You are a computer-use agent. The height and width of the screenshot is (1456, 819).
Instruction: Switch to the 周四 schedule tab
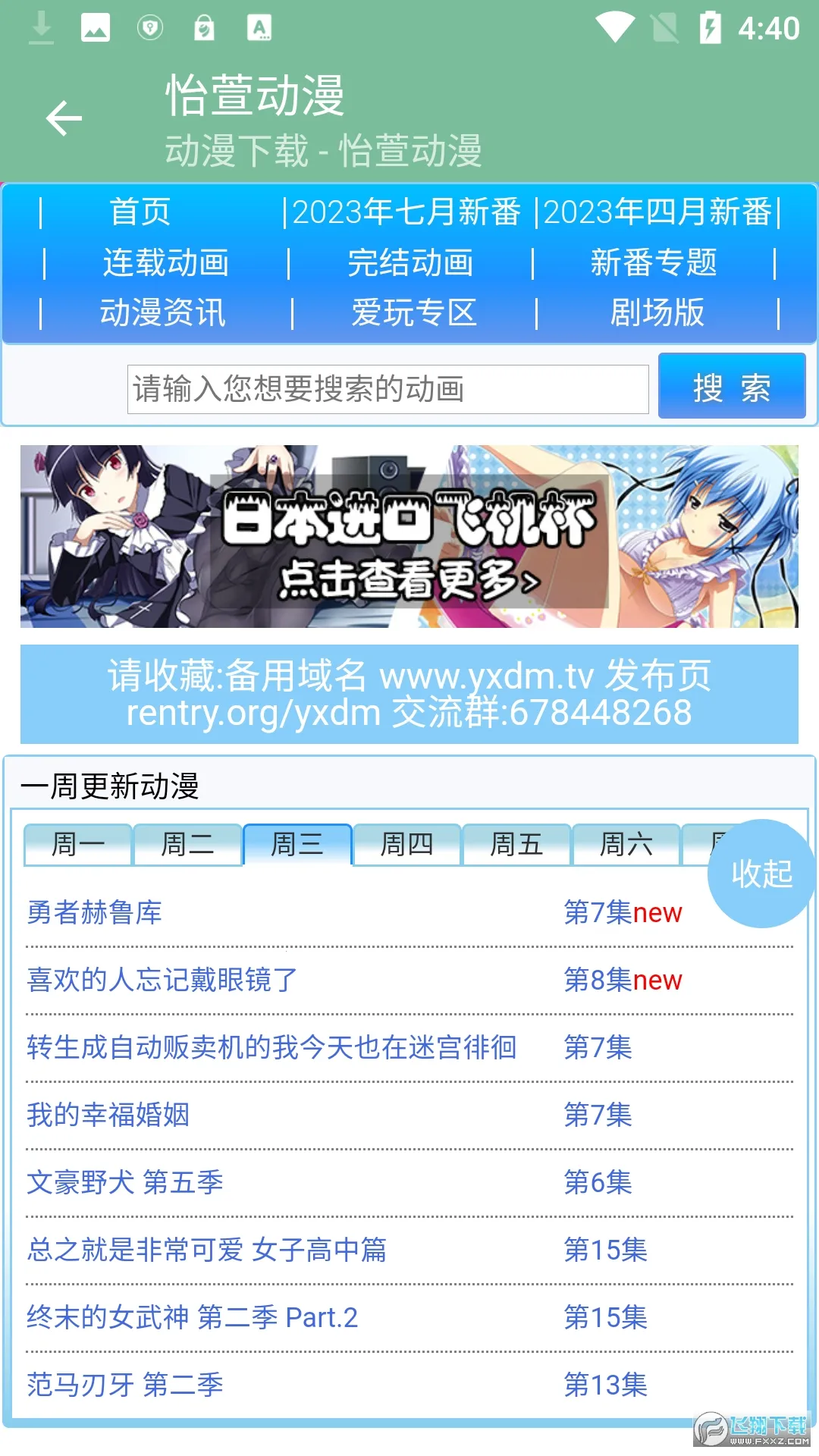click(406, 844)
